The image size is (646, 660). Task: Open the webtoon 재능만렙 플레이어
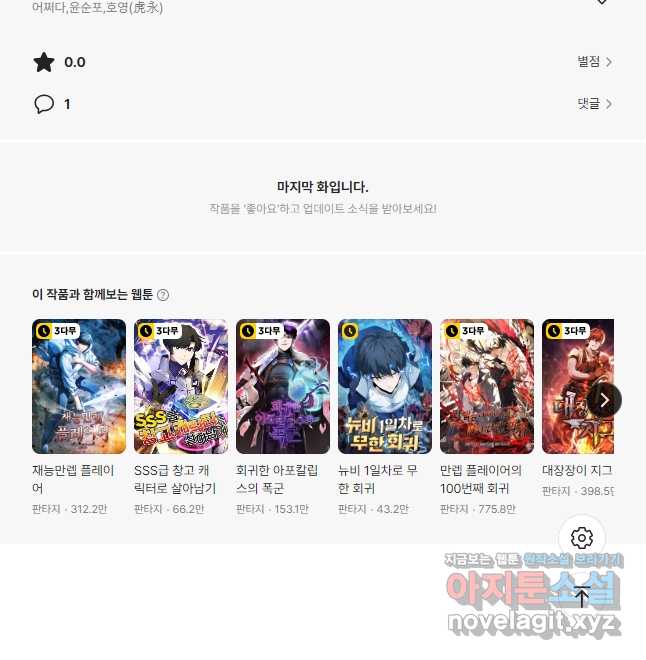[x=79, y=386]
